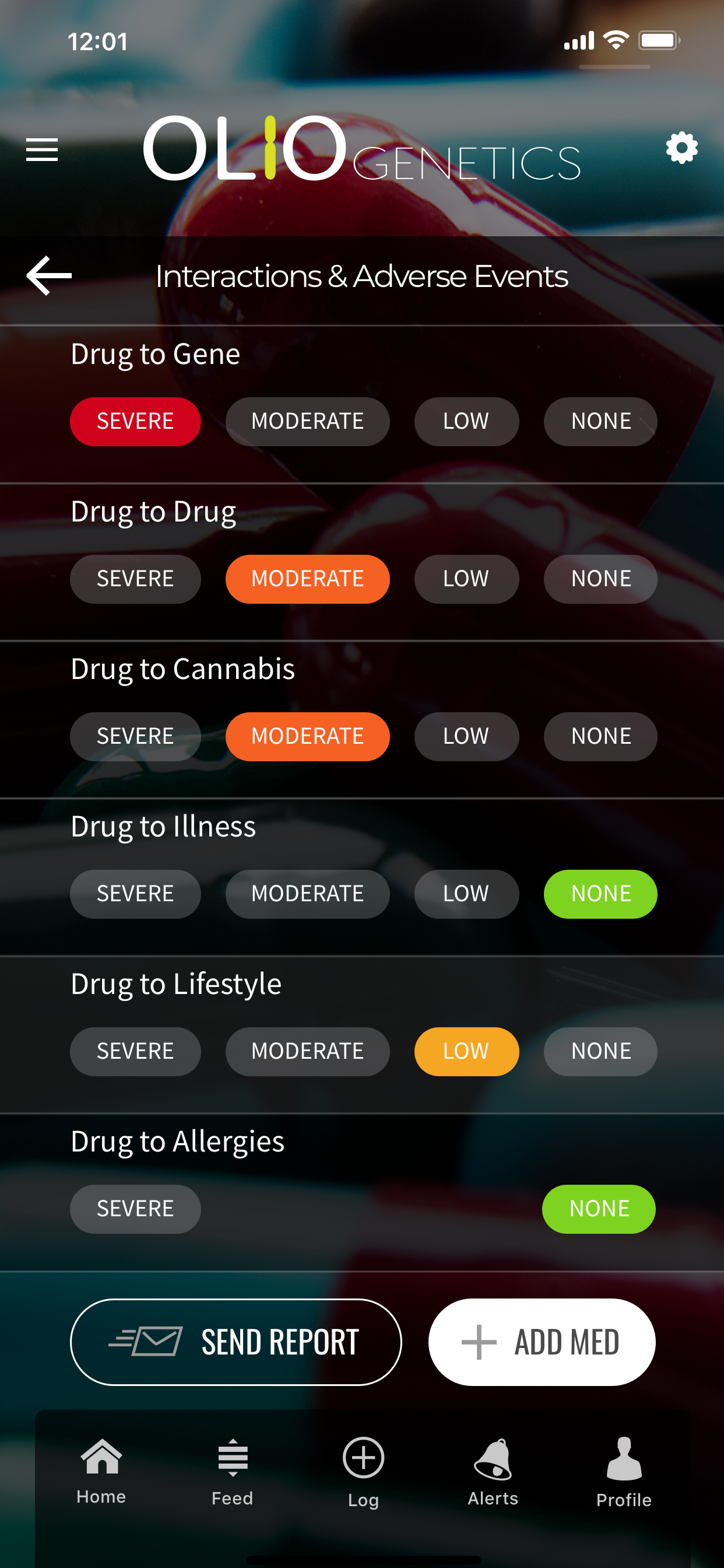The image size is (724, 1568).
Task: Select MODERATE under Drug to Gene
Action: tap(307, 421)
